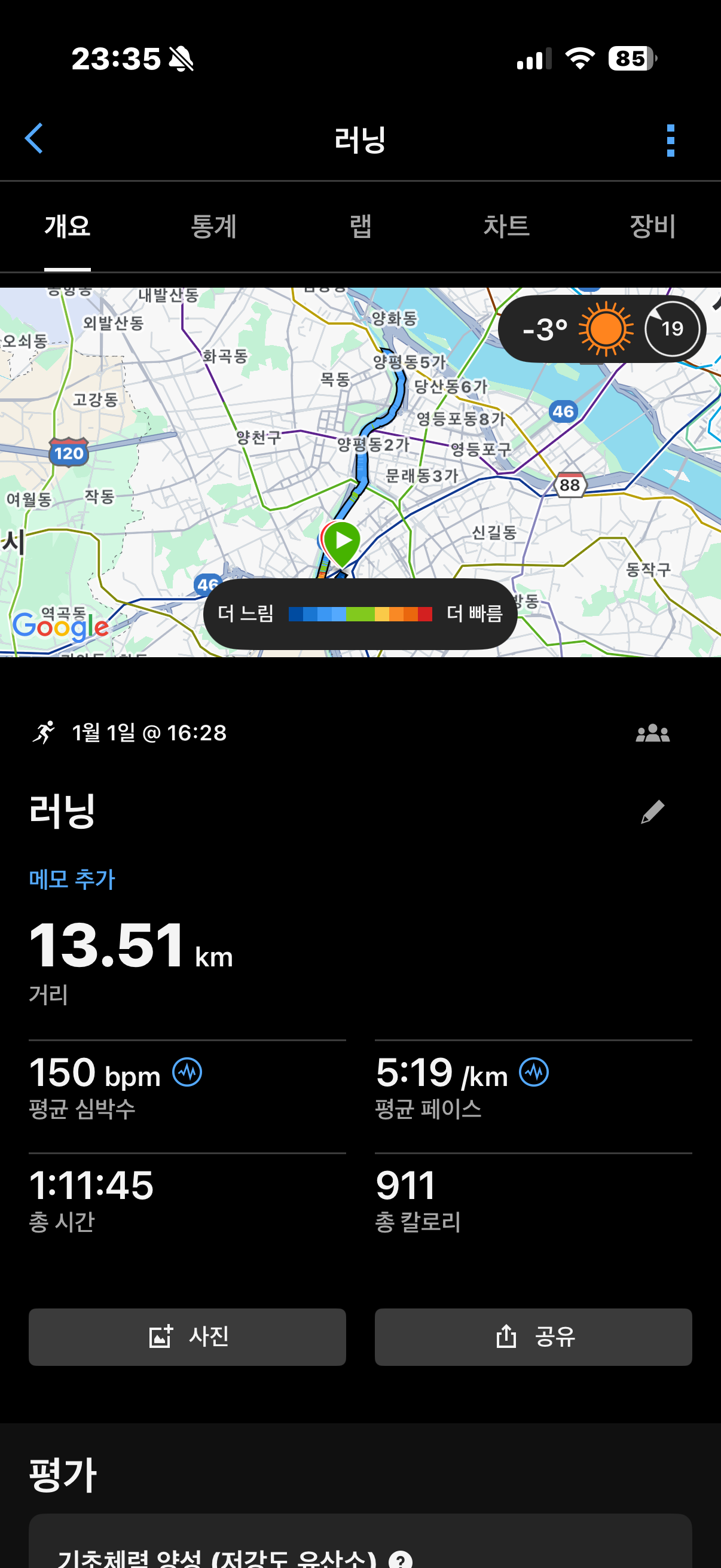Open the privacy audience icon beside the date
The width and height of the screenshot is (721, 1568).
coord(652,733)
